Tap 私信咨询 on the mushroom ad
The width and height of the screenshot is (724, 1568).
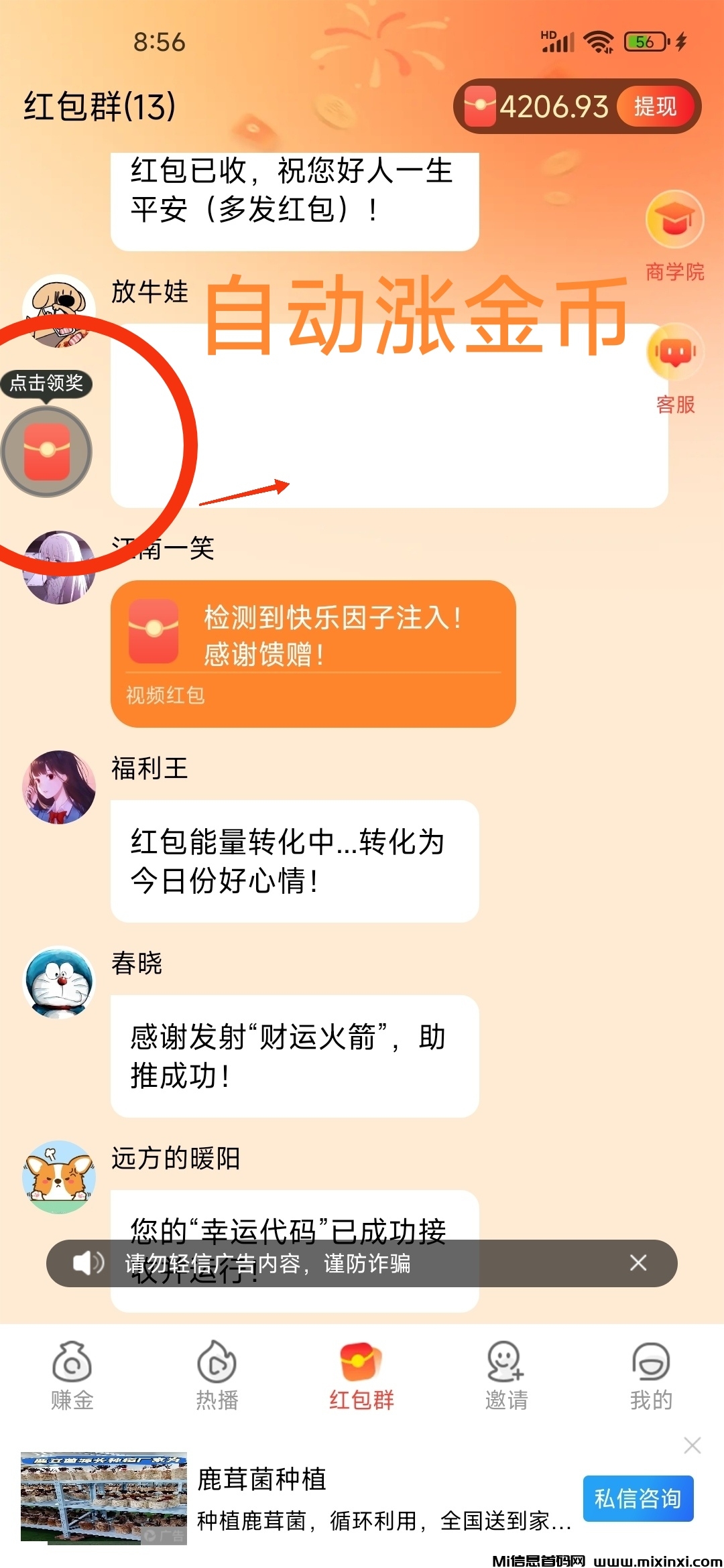638,1498
